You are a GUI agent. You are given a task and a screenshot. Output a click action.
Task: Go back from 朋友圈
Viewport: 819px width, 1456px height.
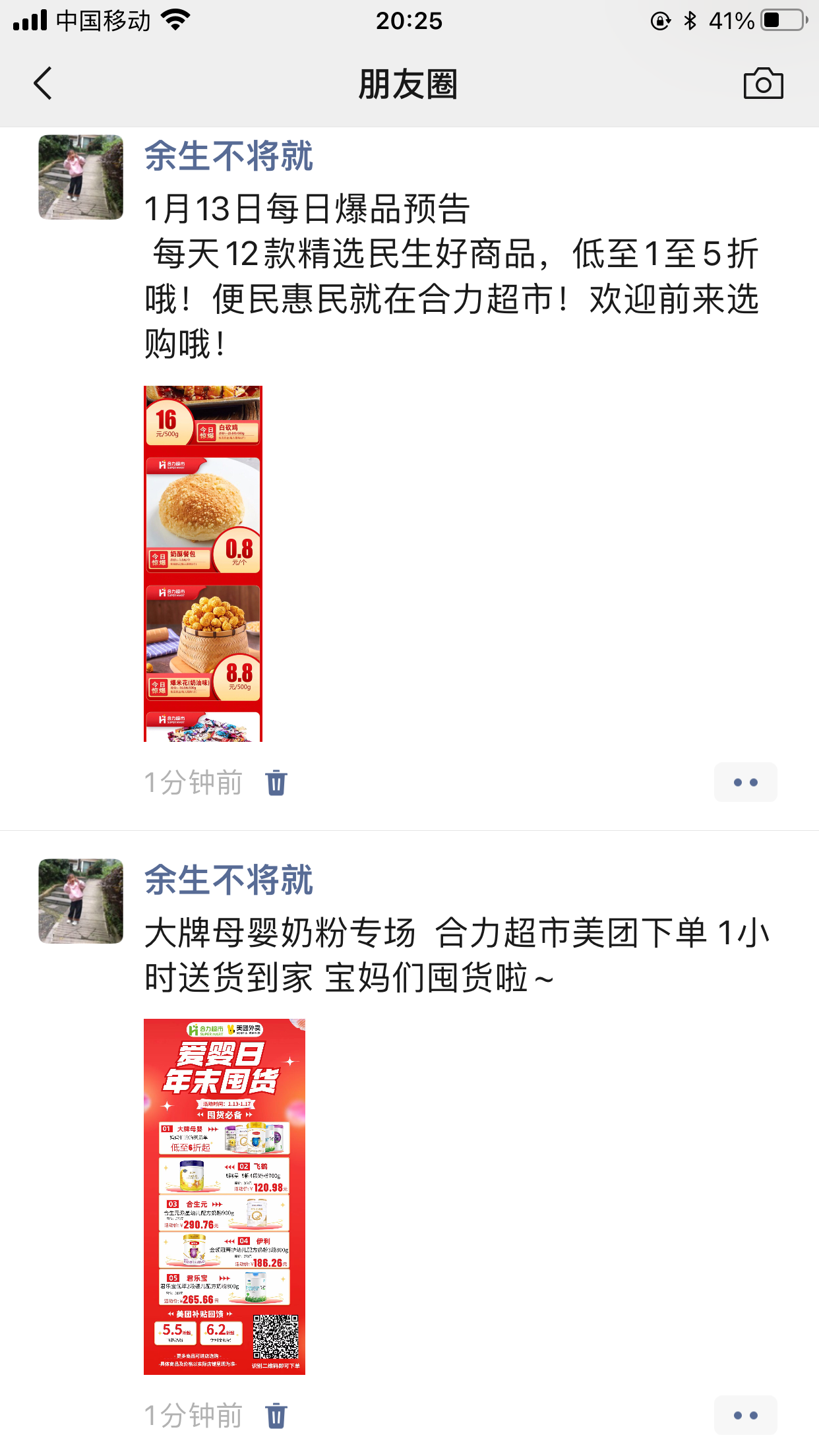pos(44,84)
